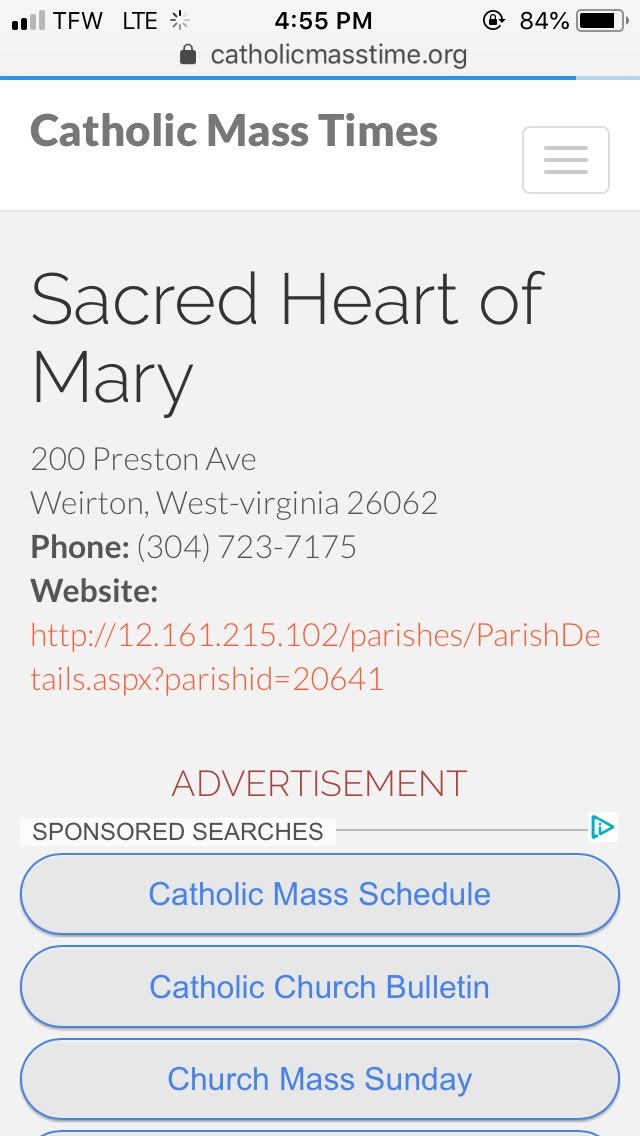Tap the catholicmasstime.org address bar
Screen dimensions: 640x1136
[323, 55]
